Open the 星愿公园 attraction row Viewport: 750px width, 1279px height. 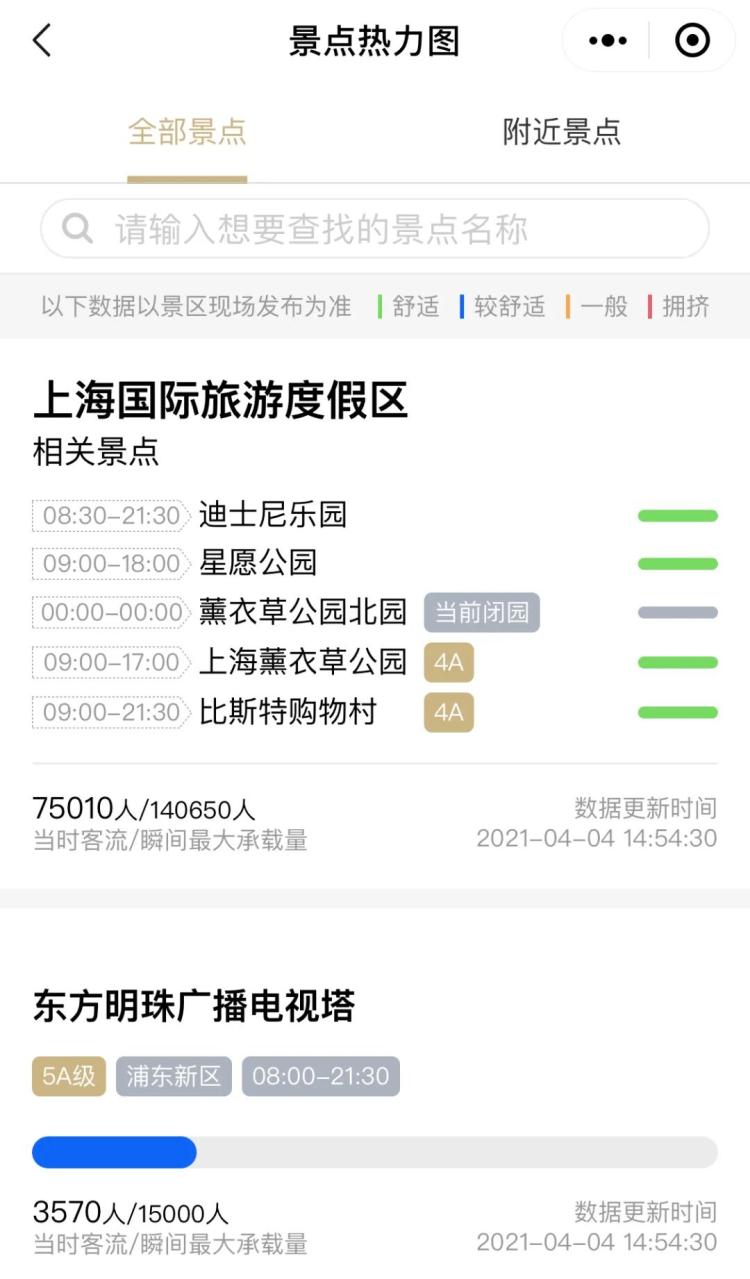375,563
